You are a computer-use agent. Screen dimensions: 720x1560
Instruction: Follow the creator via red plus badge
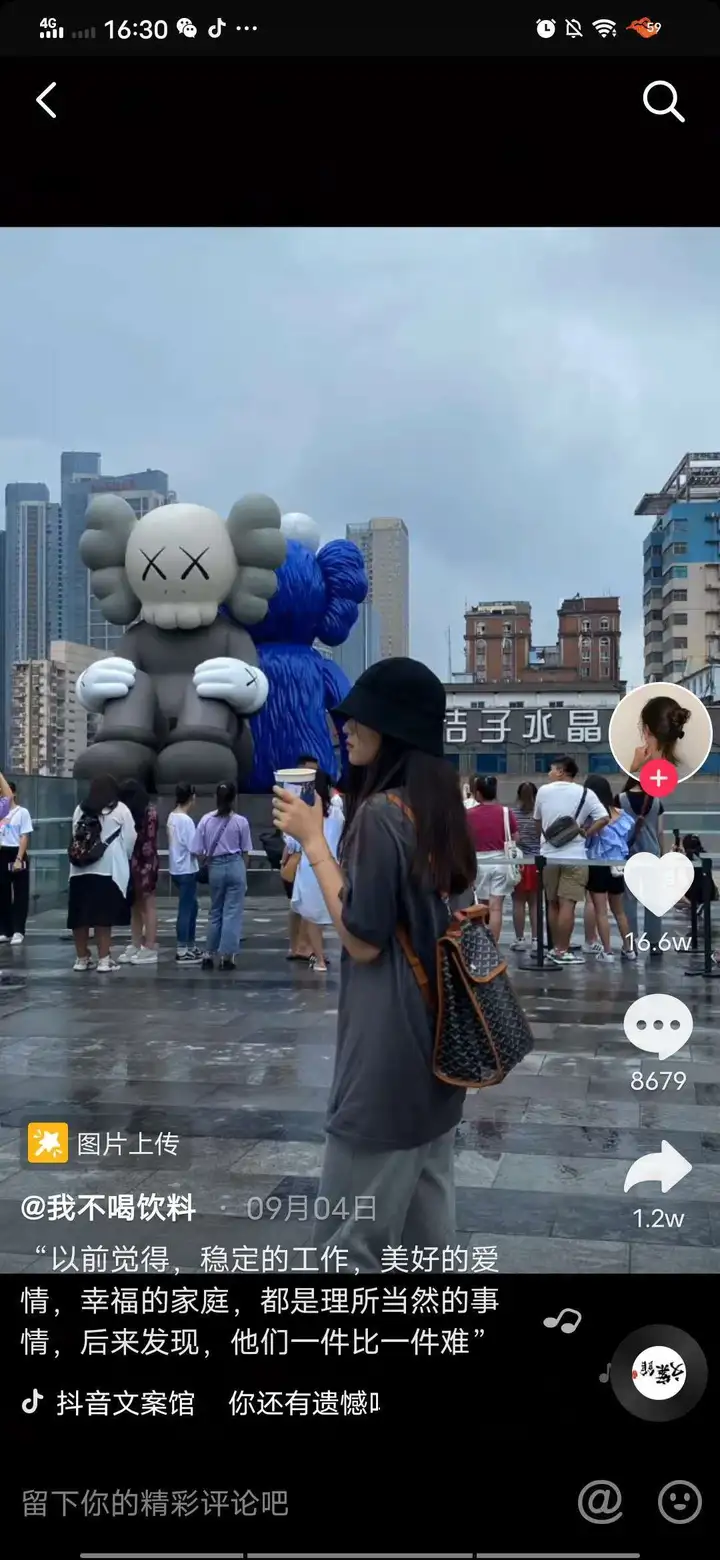click(659, 779)
